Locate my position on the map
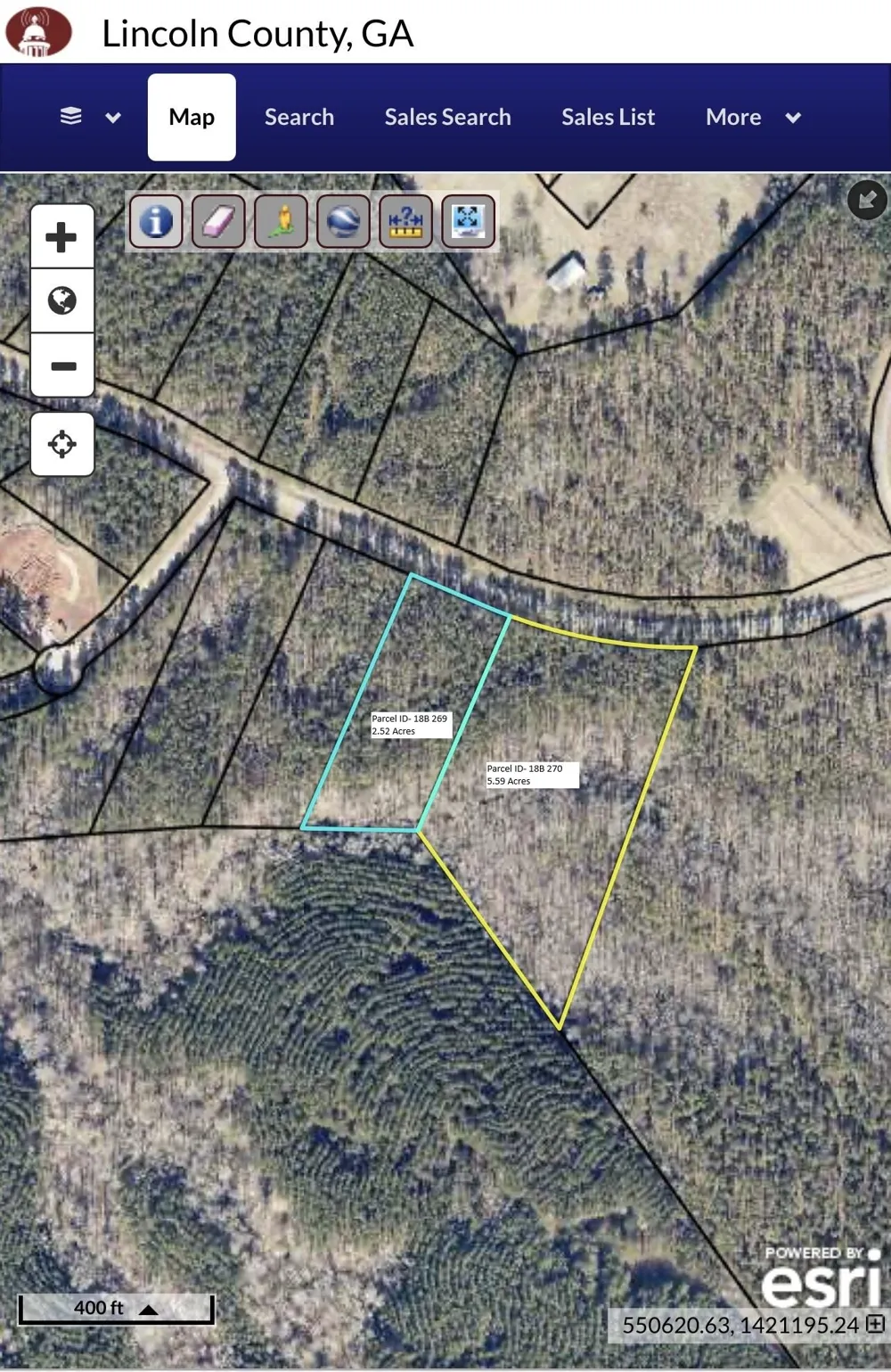This screenshot has height=1372, width=891. 61,443
